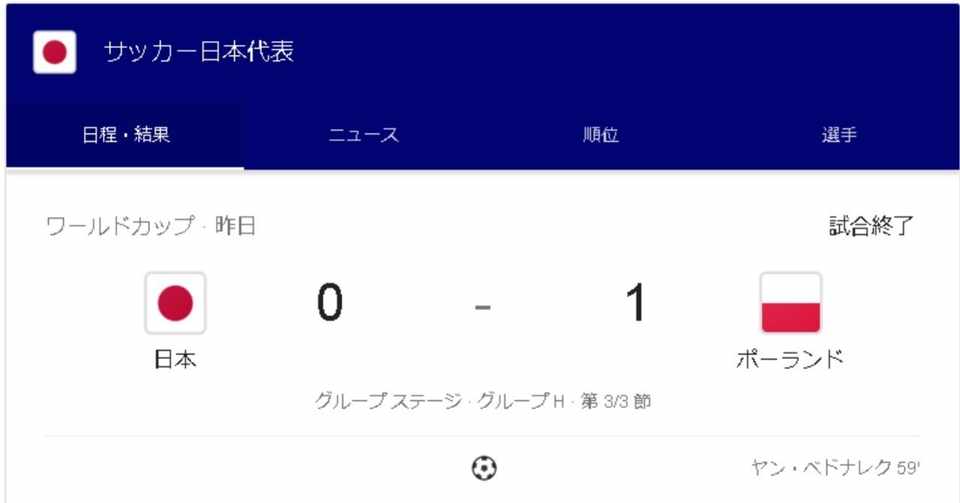The width and height of the screenshot is (960, 503).
Task: Select the 選手 players tab
Action: tap(839, 136)
